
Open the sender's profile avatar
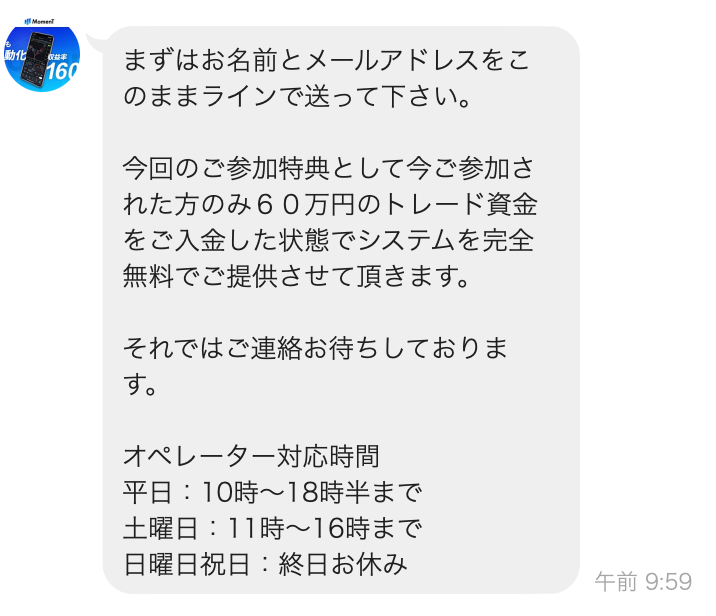coord(41,54)
